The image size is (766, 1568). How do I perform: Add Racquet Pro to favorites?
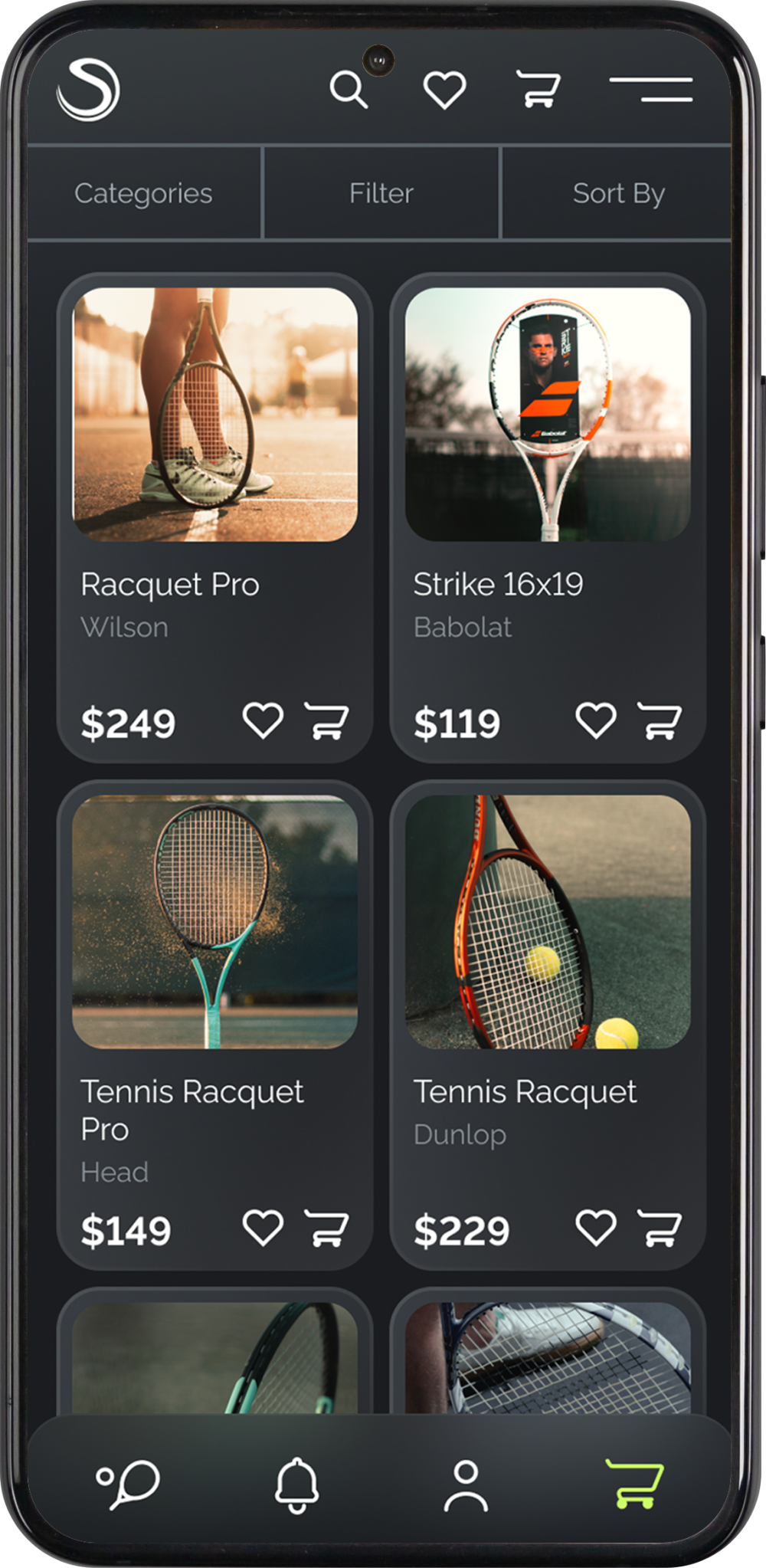pos(263,721)
